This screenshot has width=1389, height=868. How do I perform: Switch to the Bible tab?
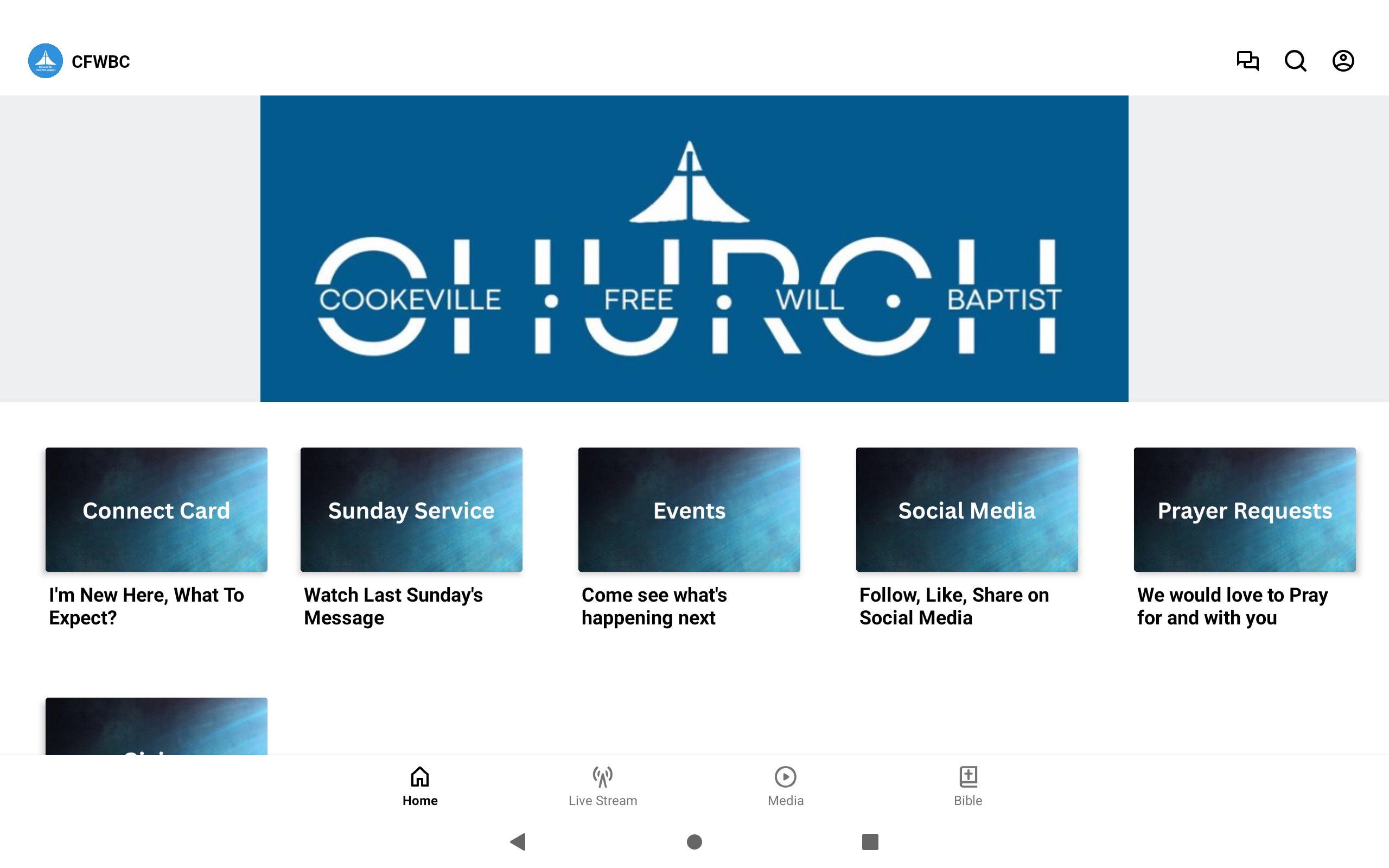click(968, 787)
